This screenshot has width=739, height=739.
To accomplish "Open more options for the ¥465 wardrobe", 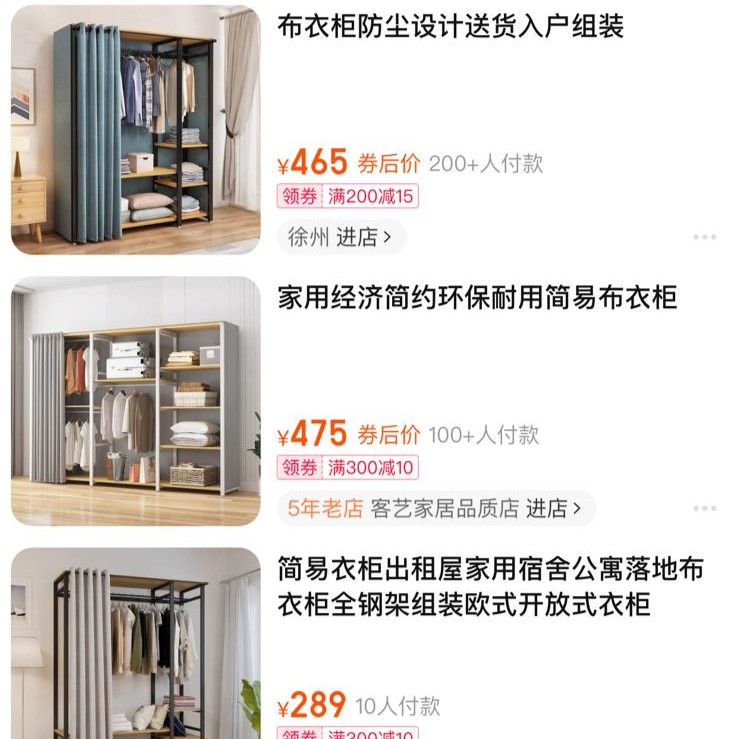I will [704, 238].
